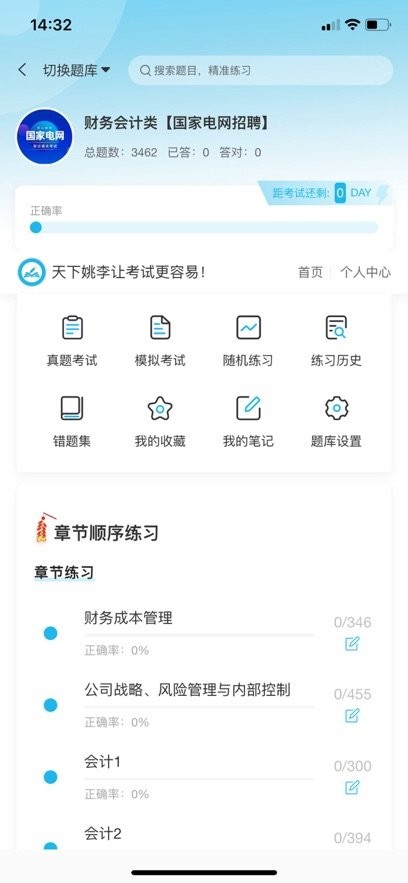Open 我的笔记
408x883 pixels.
(x=248, y=422)
